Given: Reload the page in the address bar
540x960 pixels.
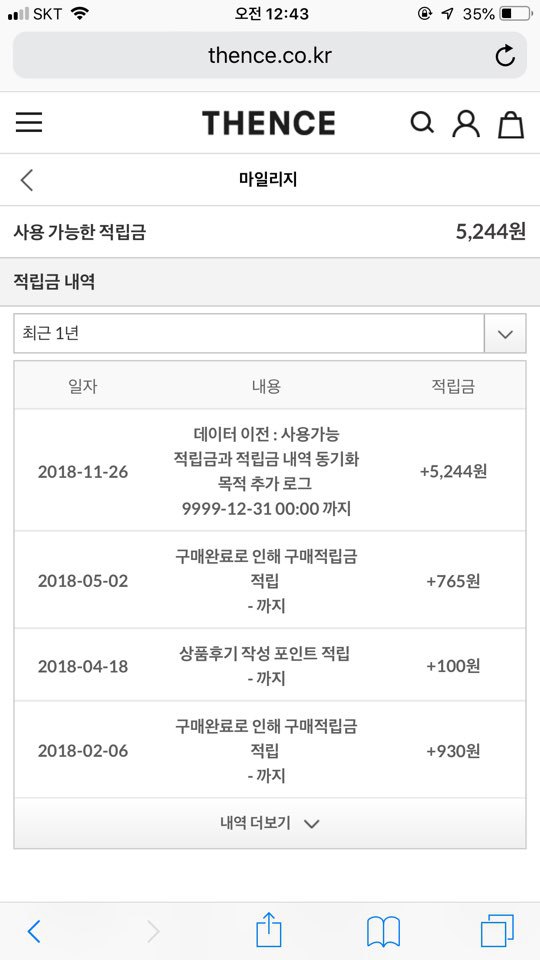Looking at the screenshot, I should coord(505,56).
